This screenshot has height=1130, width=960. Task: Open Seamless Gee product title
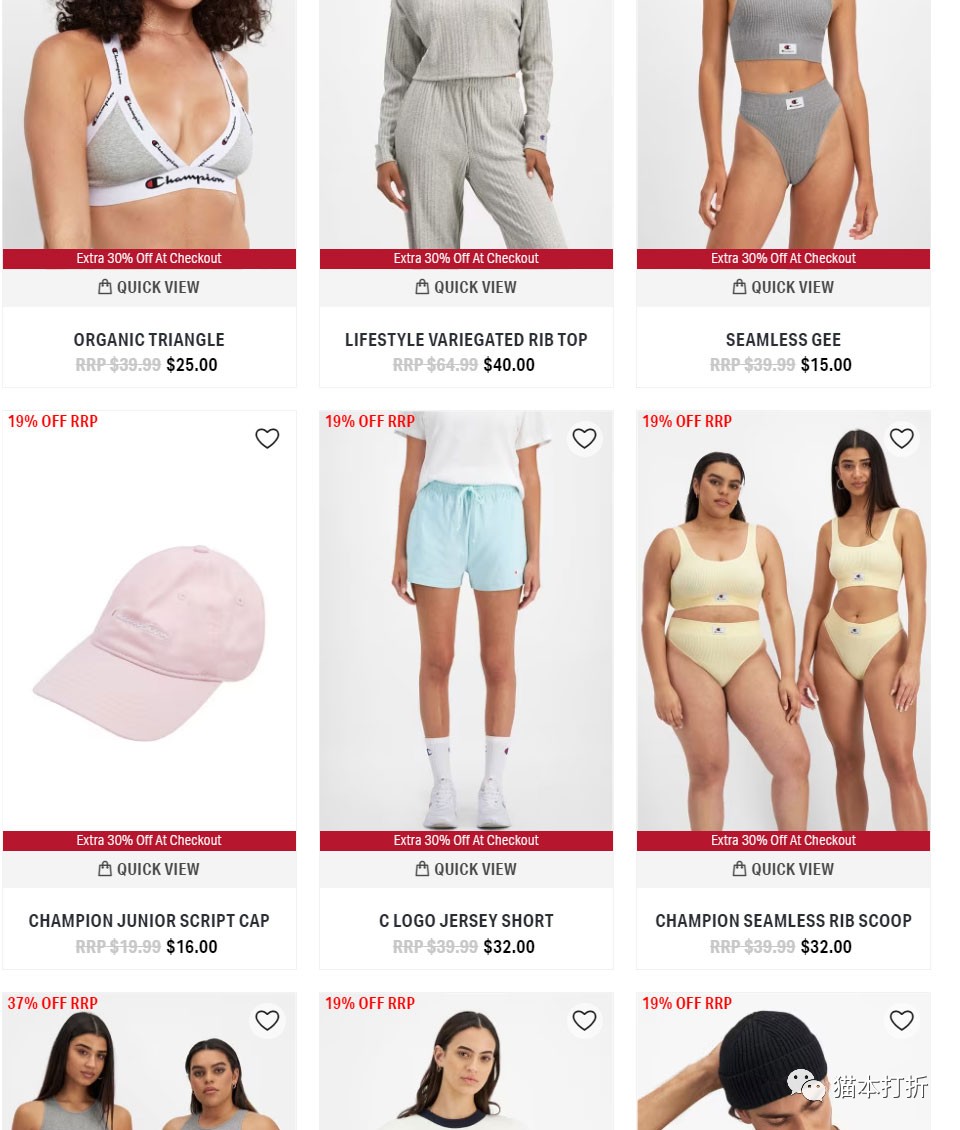click(783, 340)
